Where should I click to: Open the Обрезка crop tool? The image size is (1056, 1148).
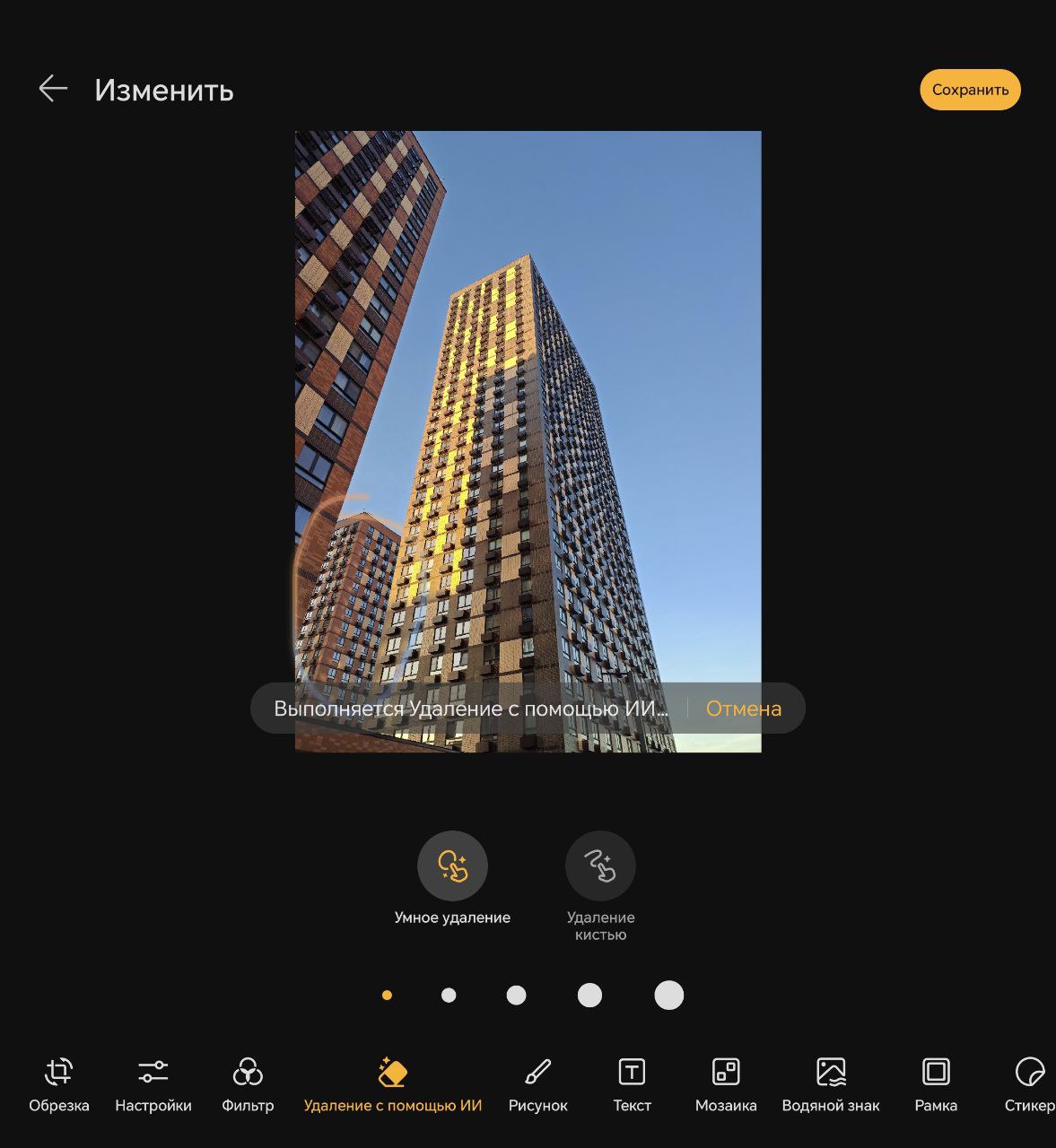click(59, 1083)
